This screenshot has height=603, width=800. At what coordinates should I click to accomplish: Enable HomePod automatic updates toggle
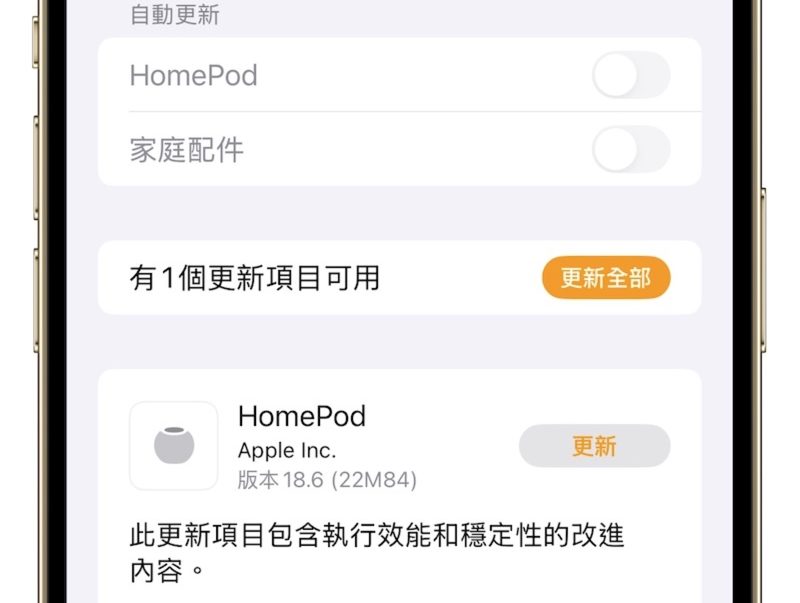pyautogui.click(x=630, y=76)
